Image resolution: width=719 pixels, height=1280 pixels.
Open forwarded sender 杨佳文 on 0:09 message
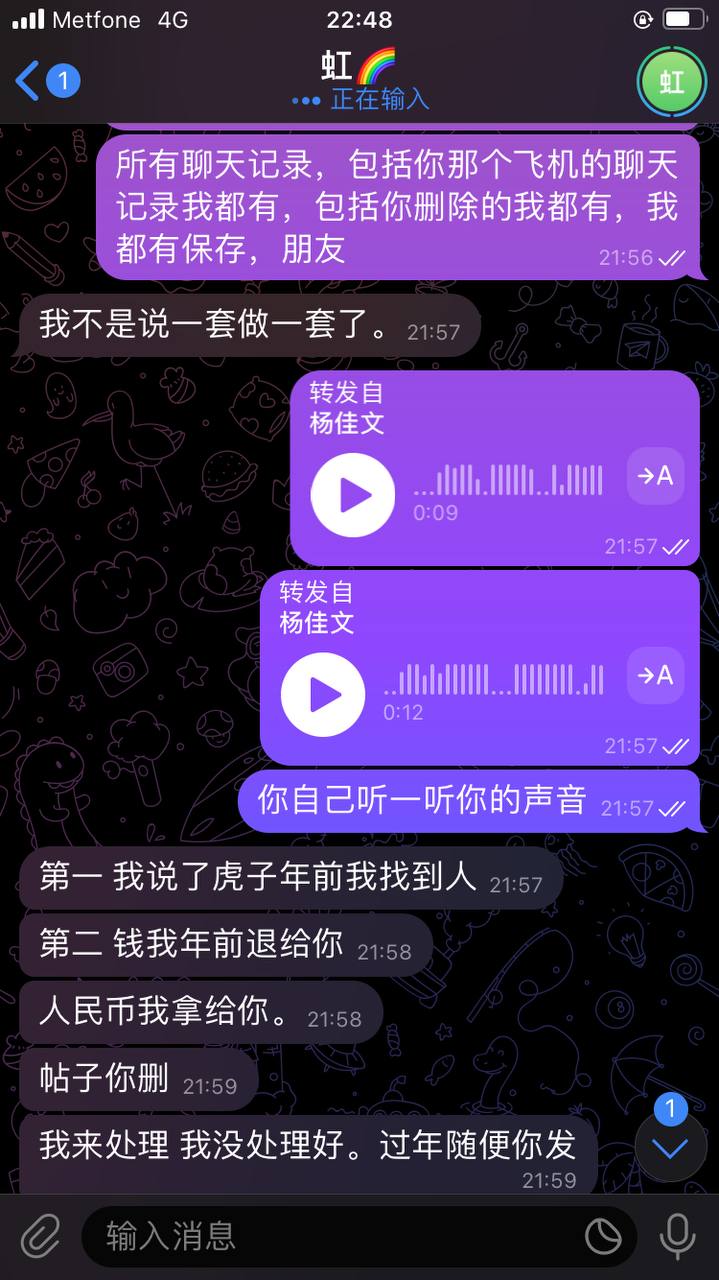coord(346,423)
